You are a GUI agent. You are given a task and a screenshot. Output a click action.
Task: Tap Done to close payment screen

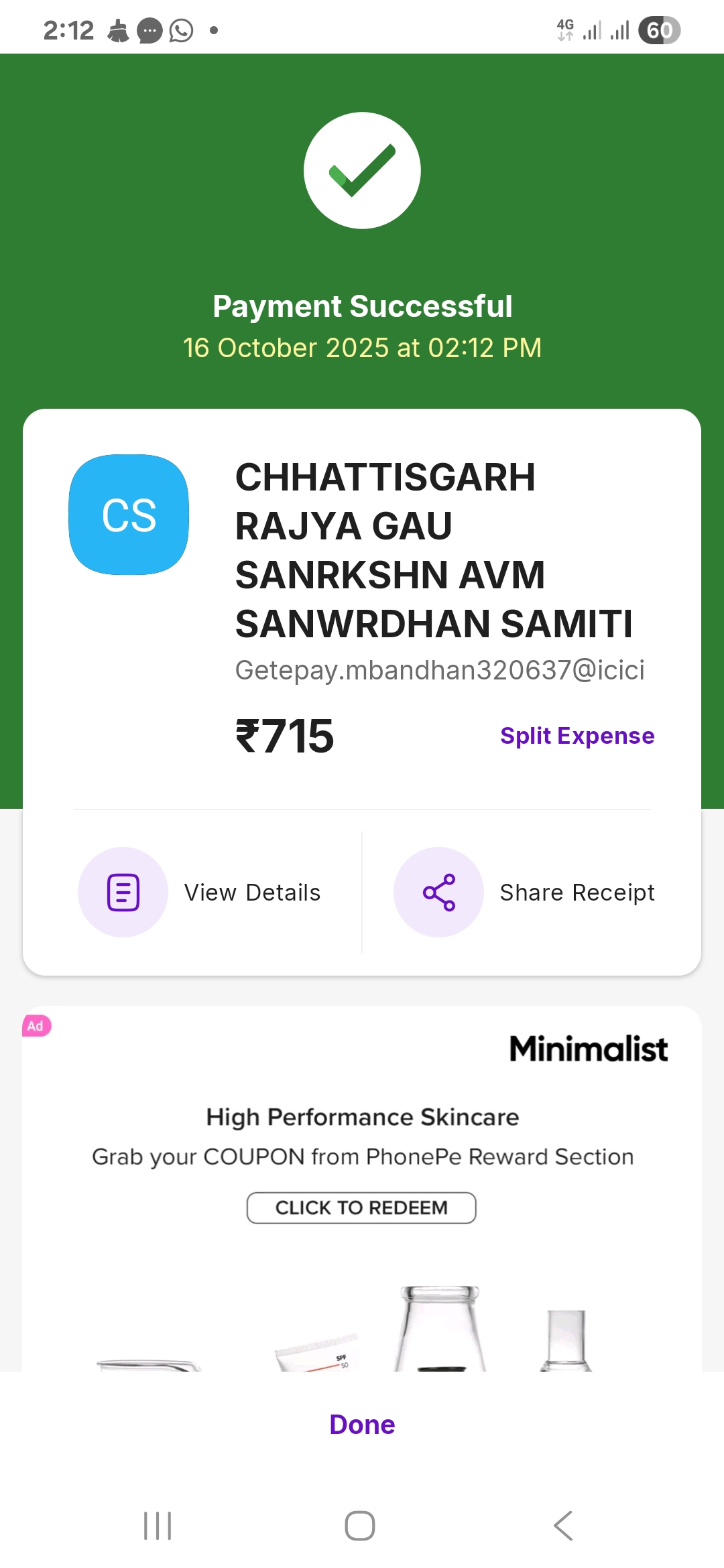(x=362, y=1425)
